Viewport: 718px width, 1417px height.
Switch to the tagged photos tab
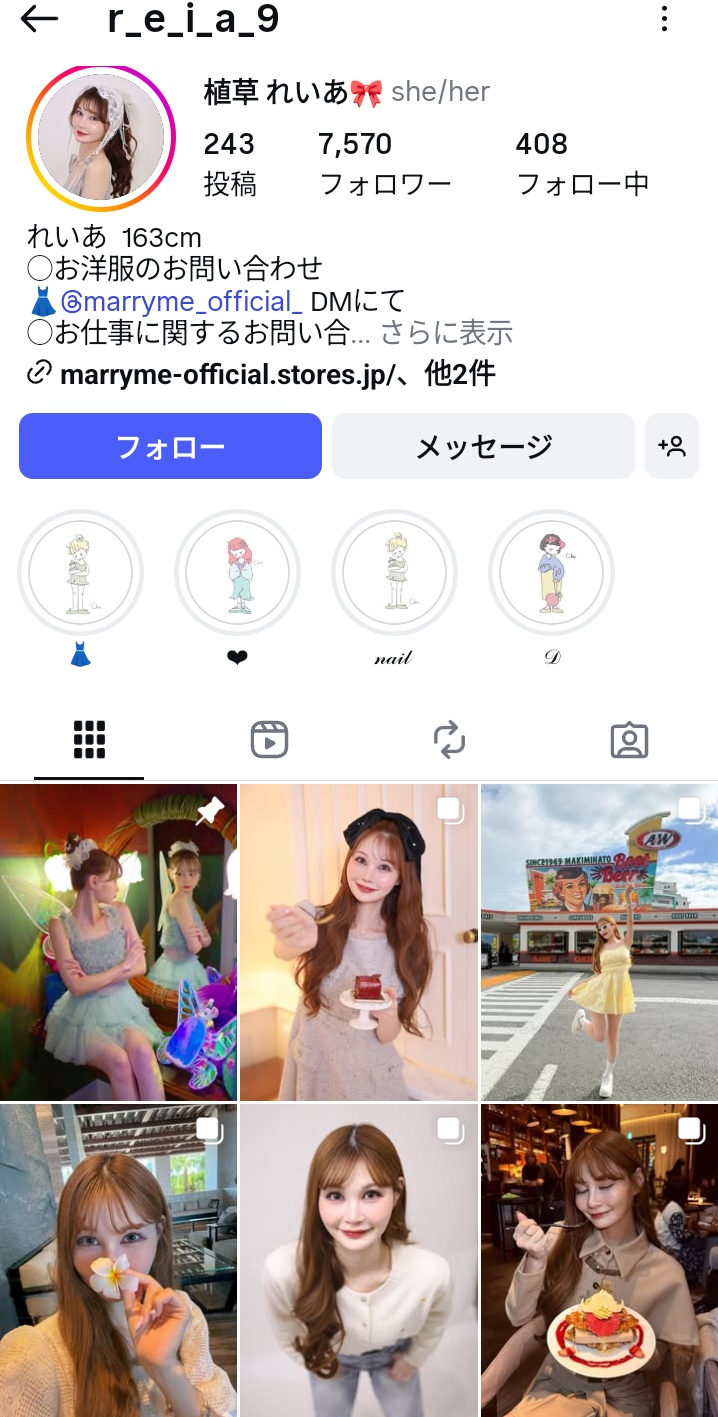point(629,740)
